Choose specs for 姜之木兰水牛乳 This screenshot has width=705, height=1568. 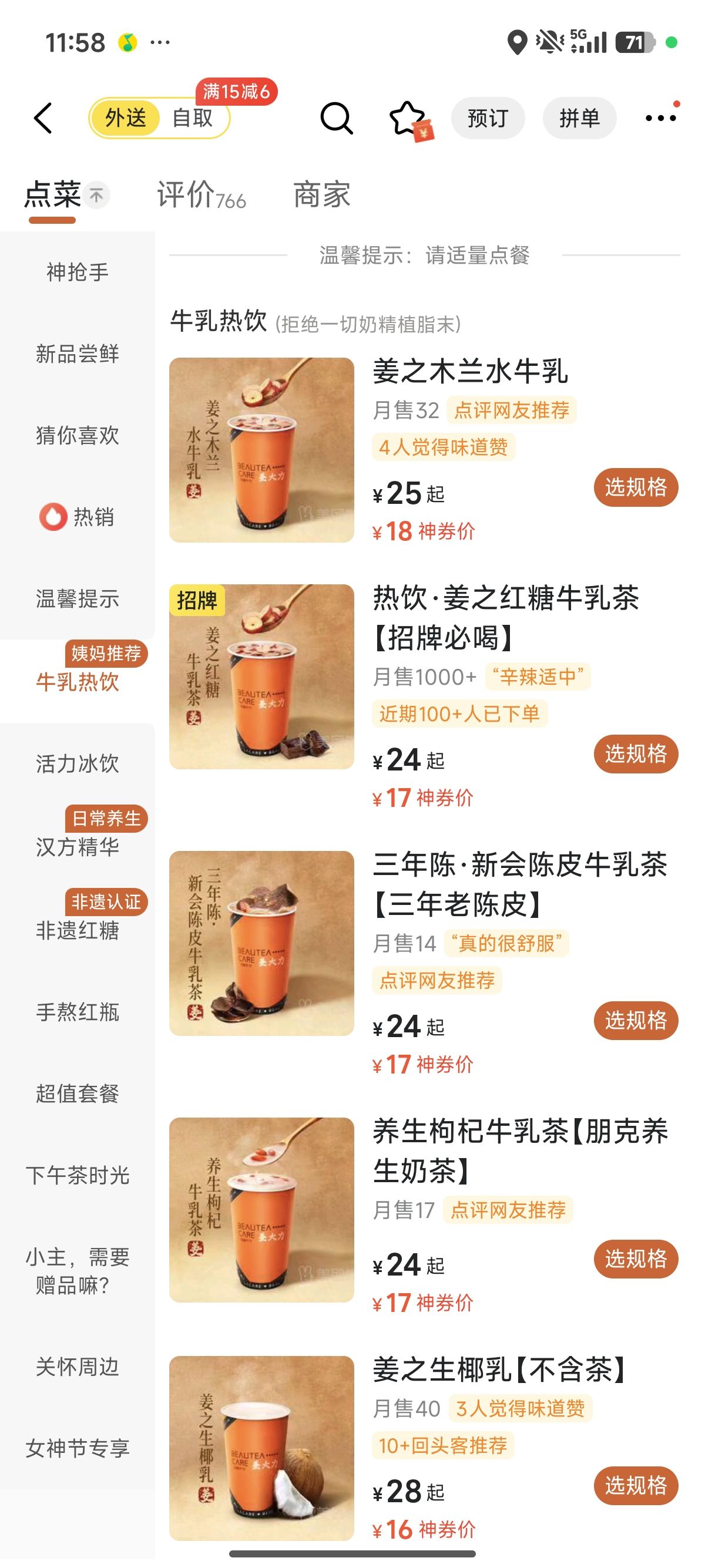(x=636, y=487)
